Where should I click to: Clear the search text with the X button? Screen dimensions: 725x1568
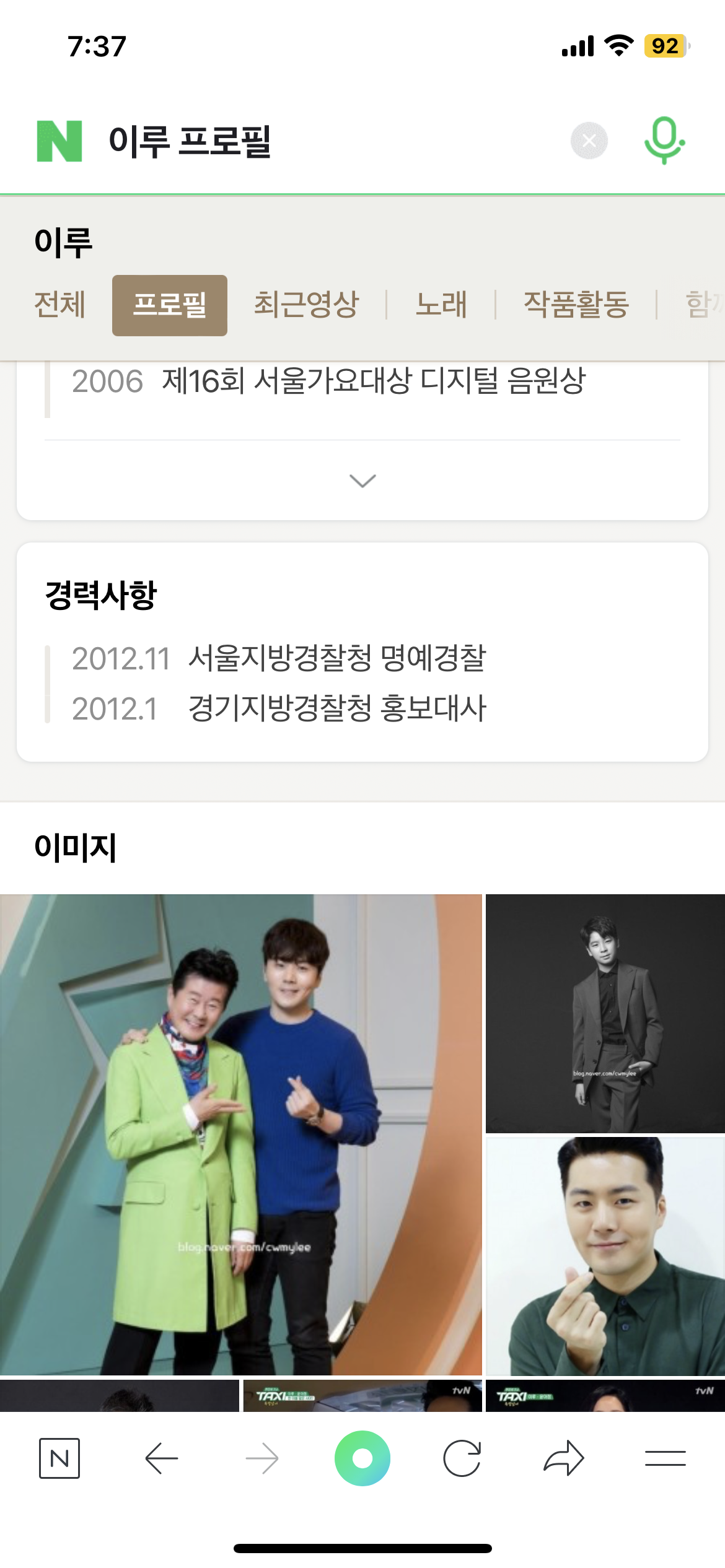point(589,141)
